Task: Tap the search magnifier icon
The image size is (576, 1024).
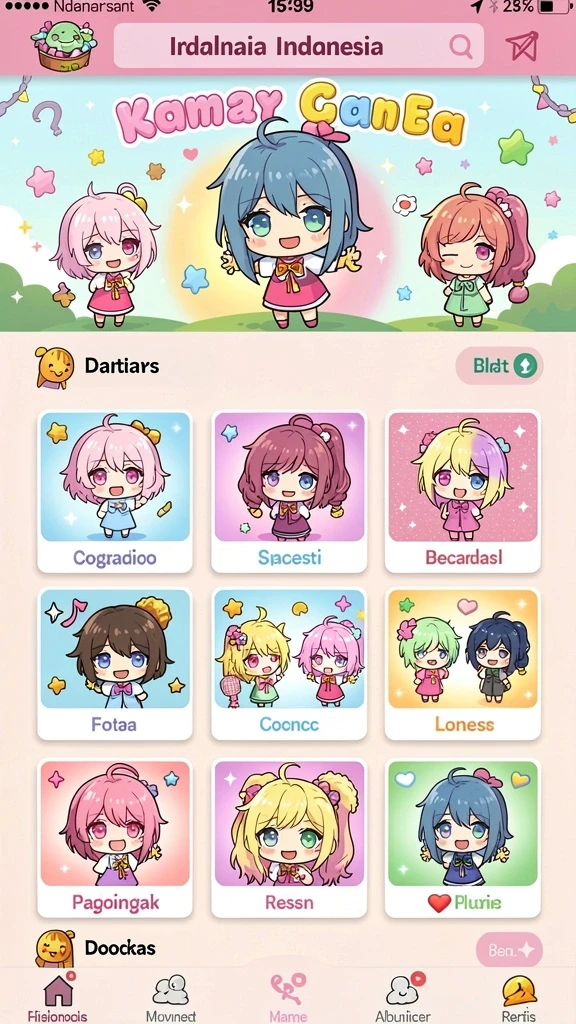Action: pyautogui.click(x=461, y=46)
